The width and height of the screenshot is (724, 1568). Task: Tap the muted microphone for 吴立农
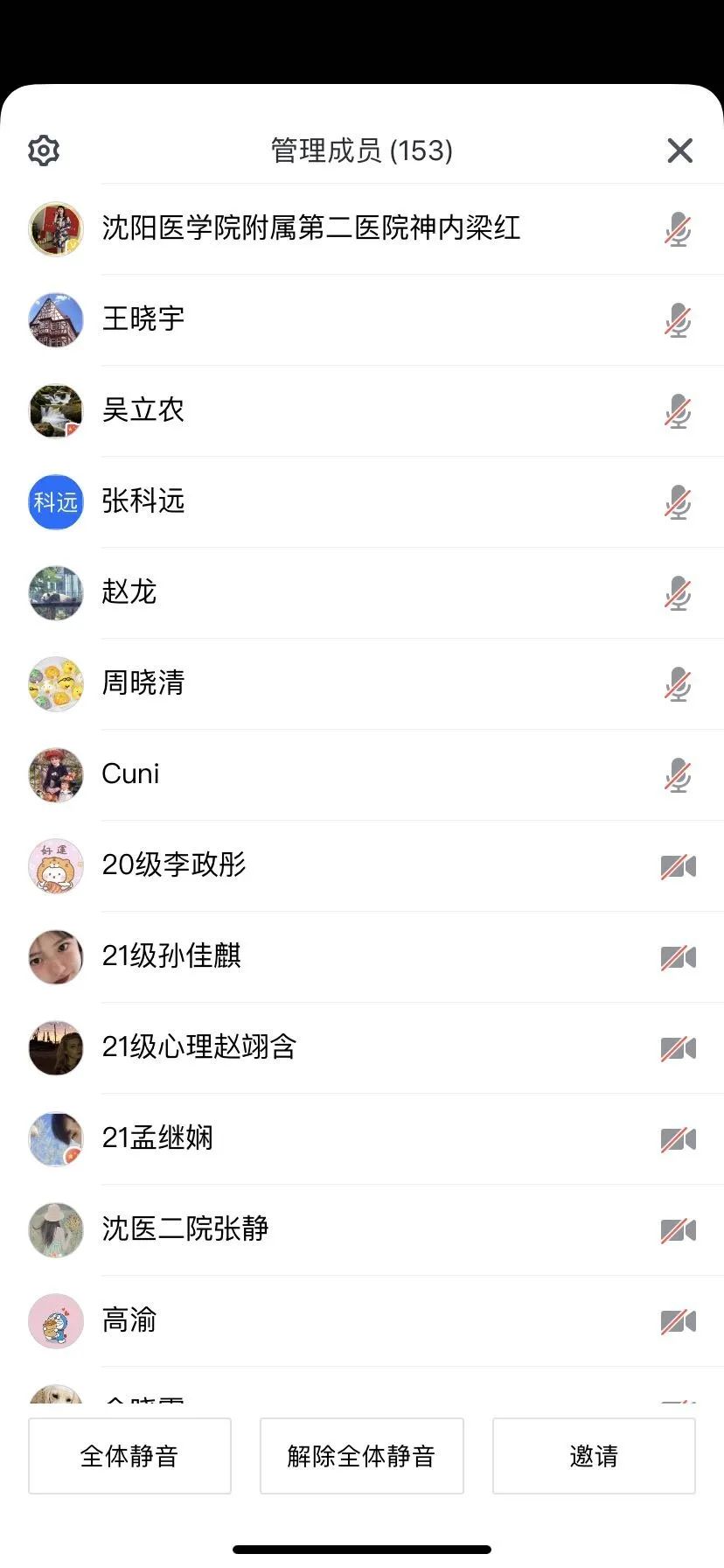click(678, 411)
